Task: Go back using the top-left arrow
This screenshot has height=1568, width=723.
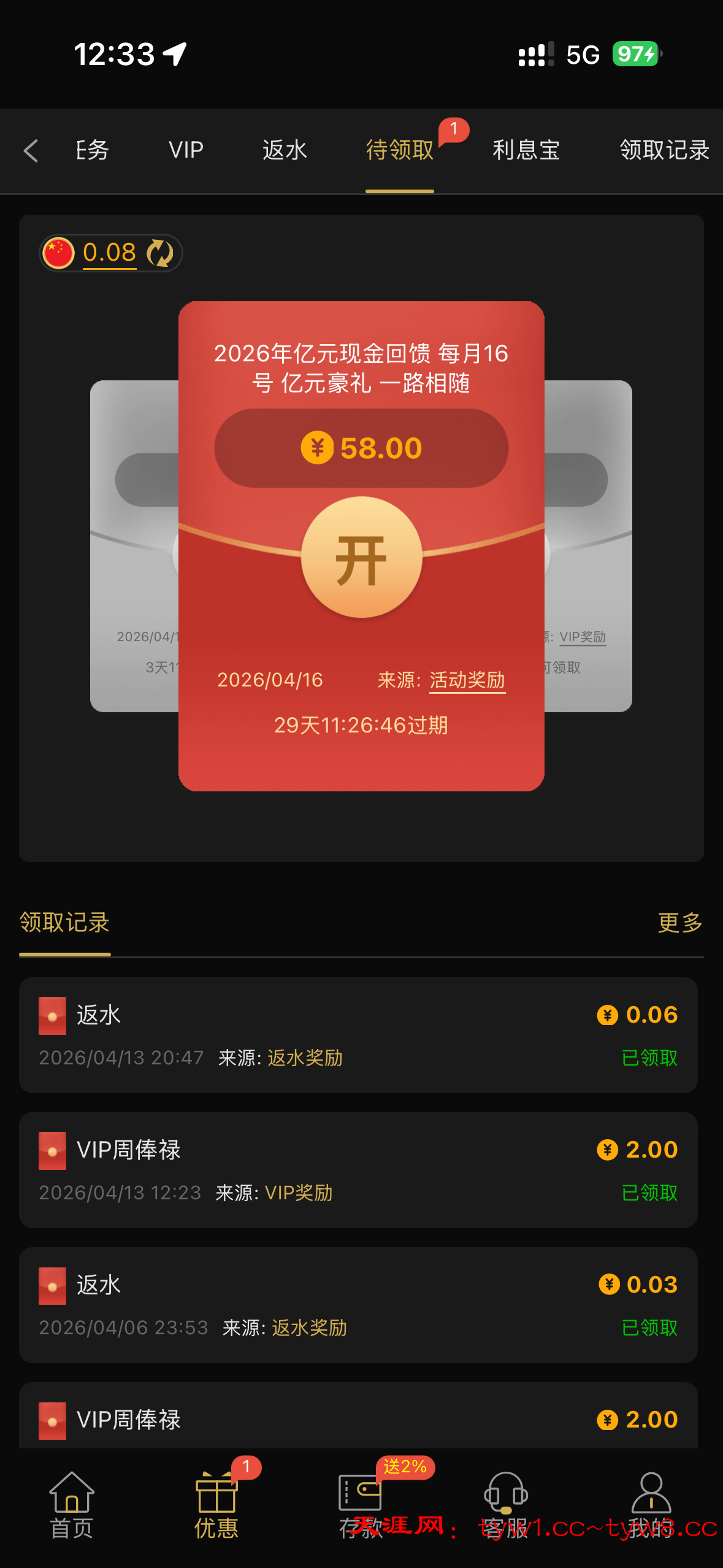Action: click(31, 151)
